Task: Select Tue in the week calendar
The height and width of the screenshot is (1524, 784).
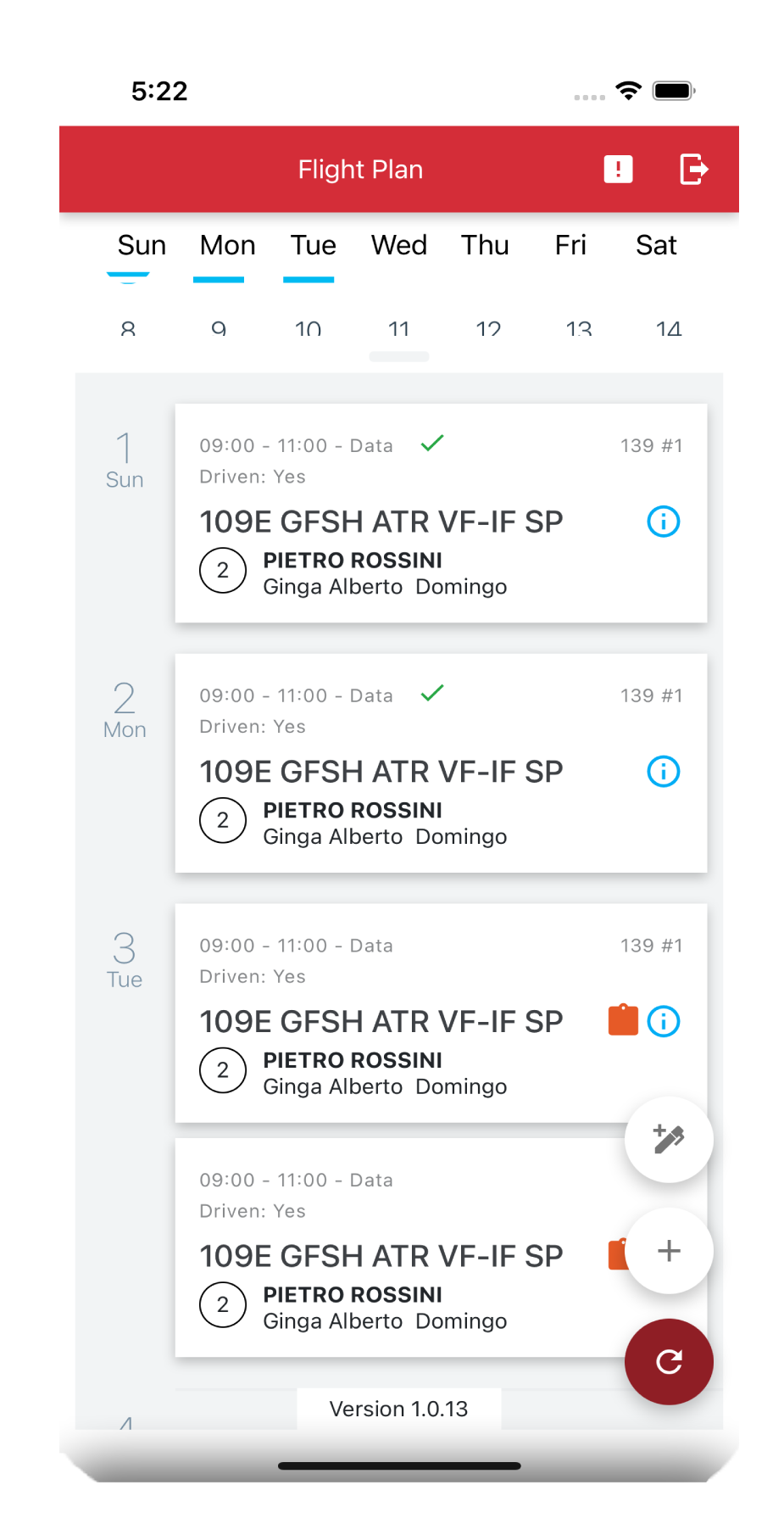Action: click(x=313, y=245)
